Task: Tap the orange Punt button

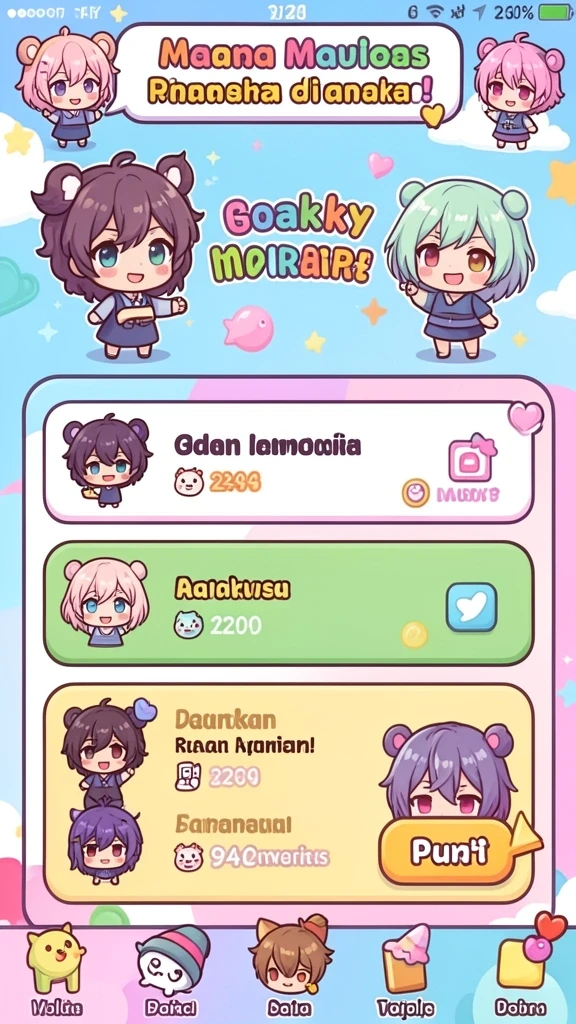Action: [x=447, y=852]
